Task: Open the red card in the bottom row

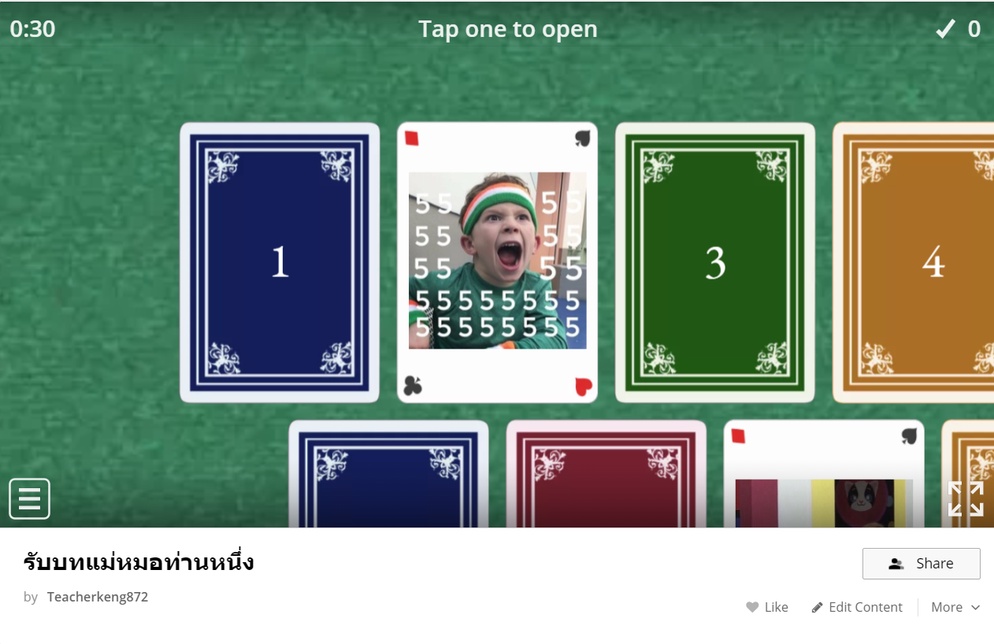Action: pyautogui.click(x=606, y=475)
